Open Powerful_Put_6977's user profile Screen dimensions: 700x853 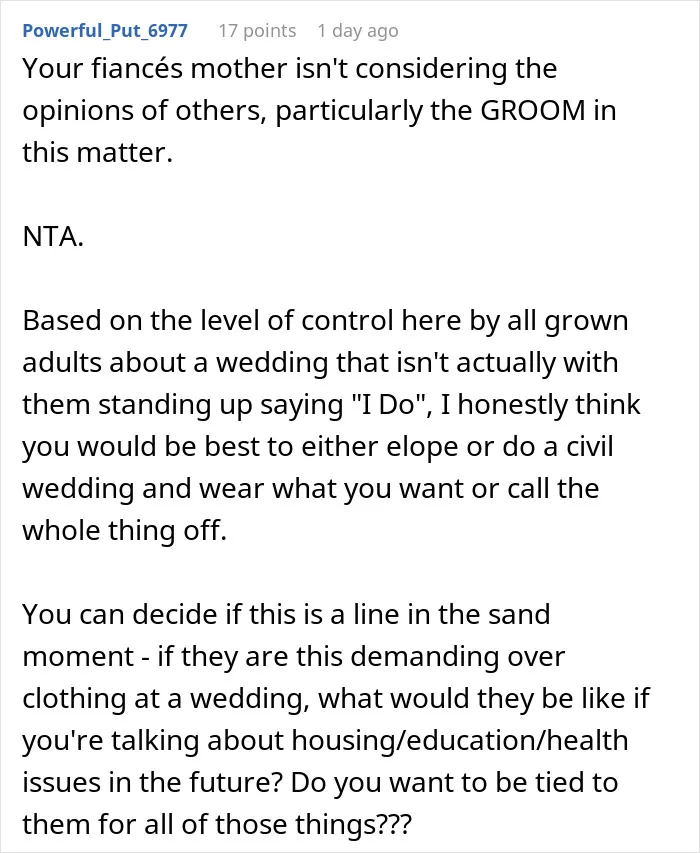click(105, 30)
